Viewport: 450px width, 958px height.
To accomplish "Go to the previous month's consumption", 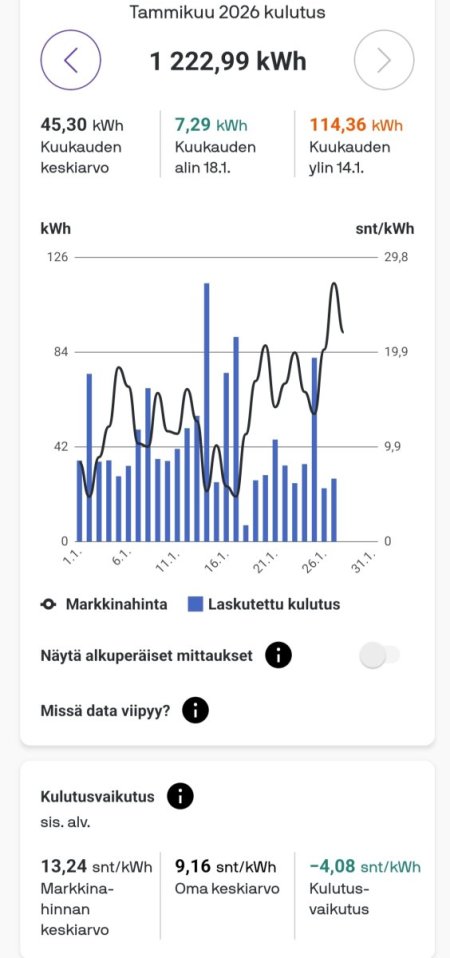I will pos(71,60).
